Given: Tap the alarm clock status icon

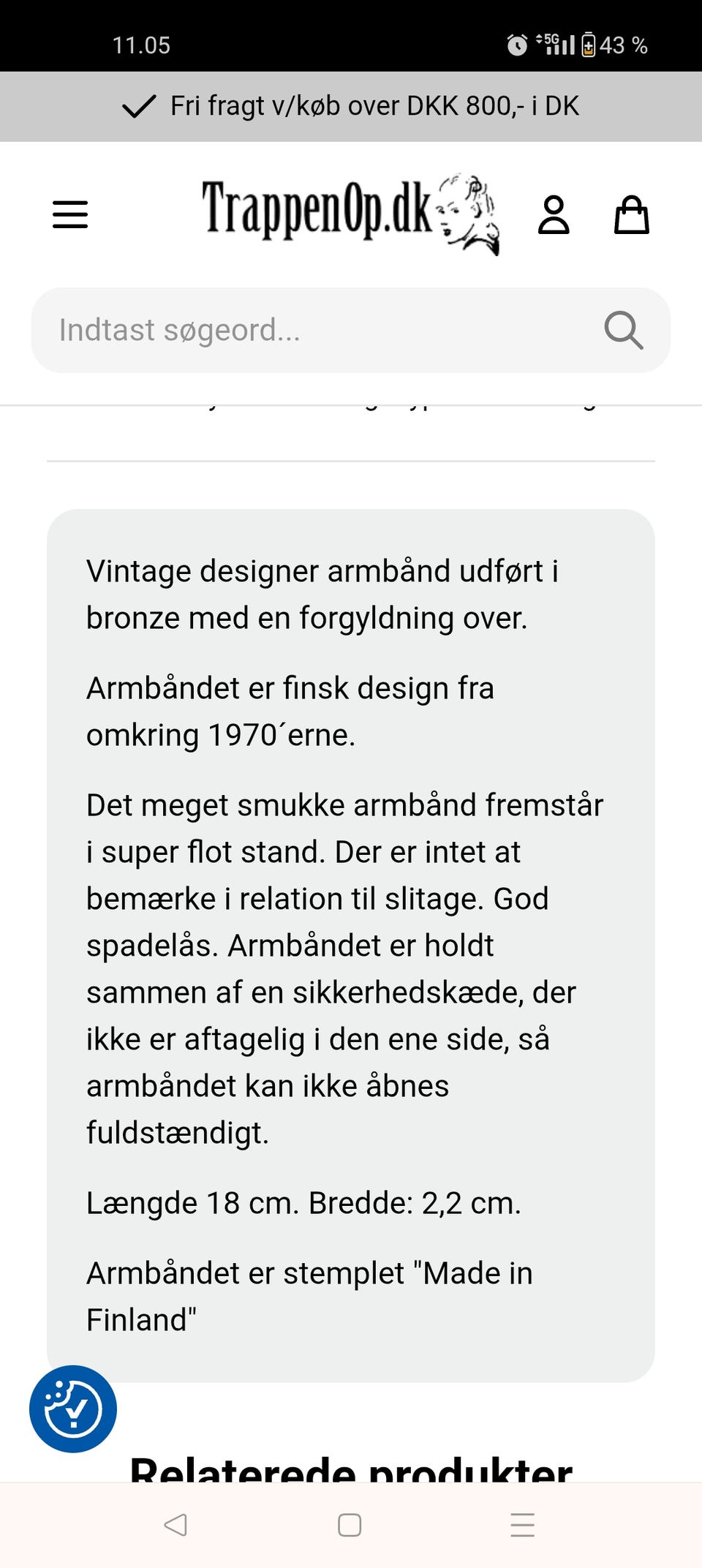Looking at the screenshot, I should [516, 45].
